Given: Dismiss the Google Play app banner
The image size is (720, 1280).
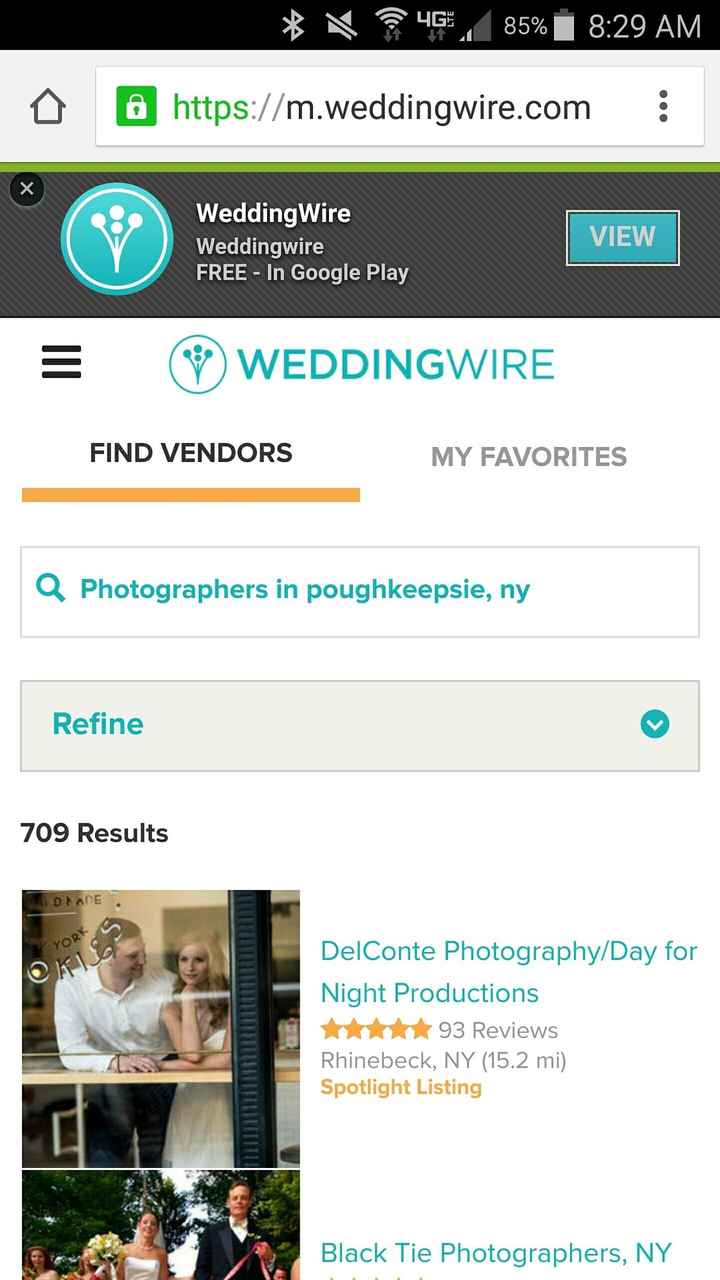Looking at the screenshot, I should [x=27, y=189].
